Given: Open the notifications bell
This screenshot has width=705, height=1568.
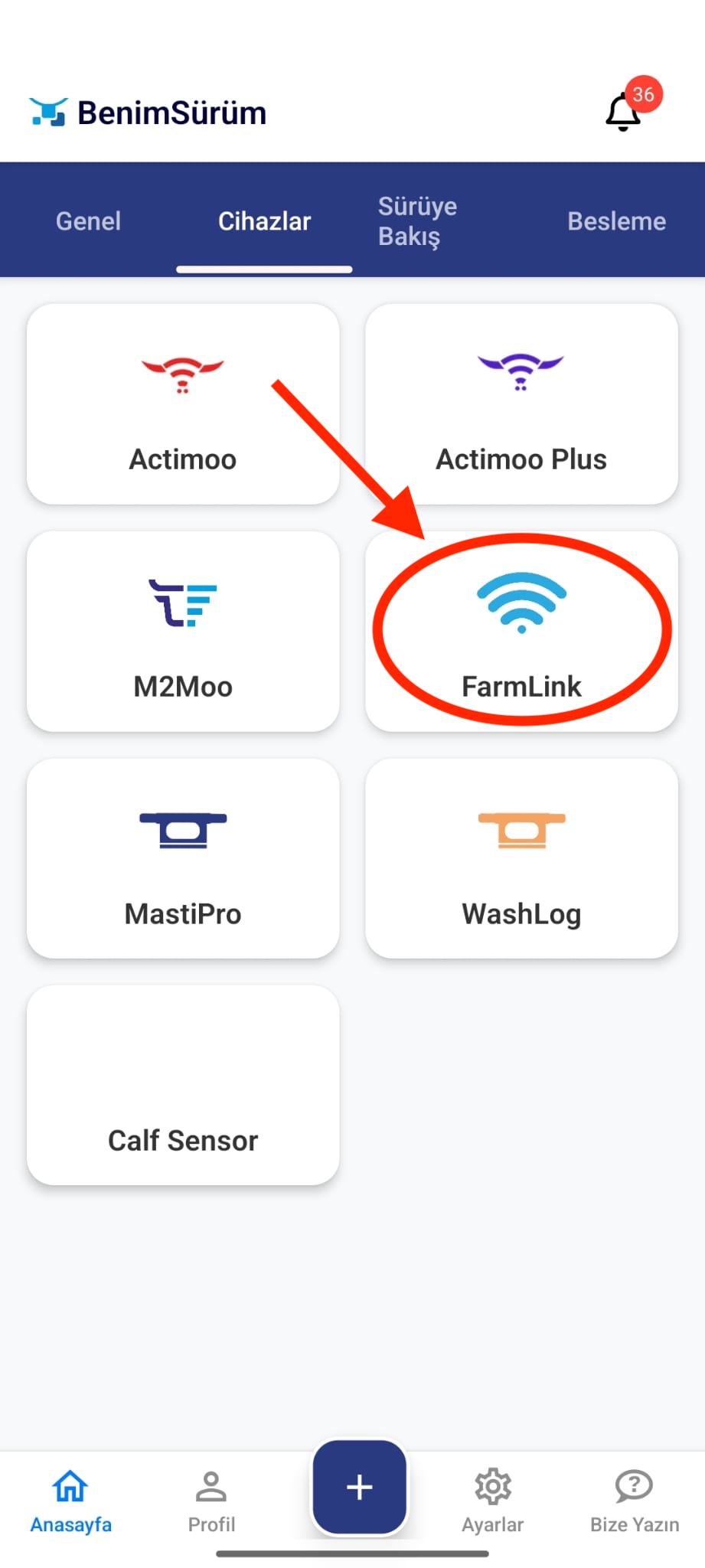Looking at the screenshot, I should click(624, 112).
